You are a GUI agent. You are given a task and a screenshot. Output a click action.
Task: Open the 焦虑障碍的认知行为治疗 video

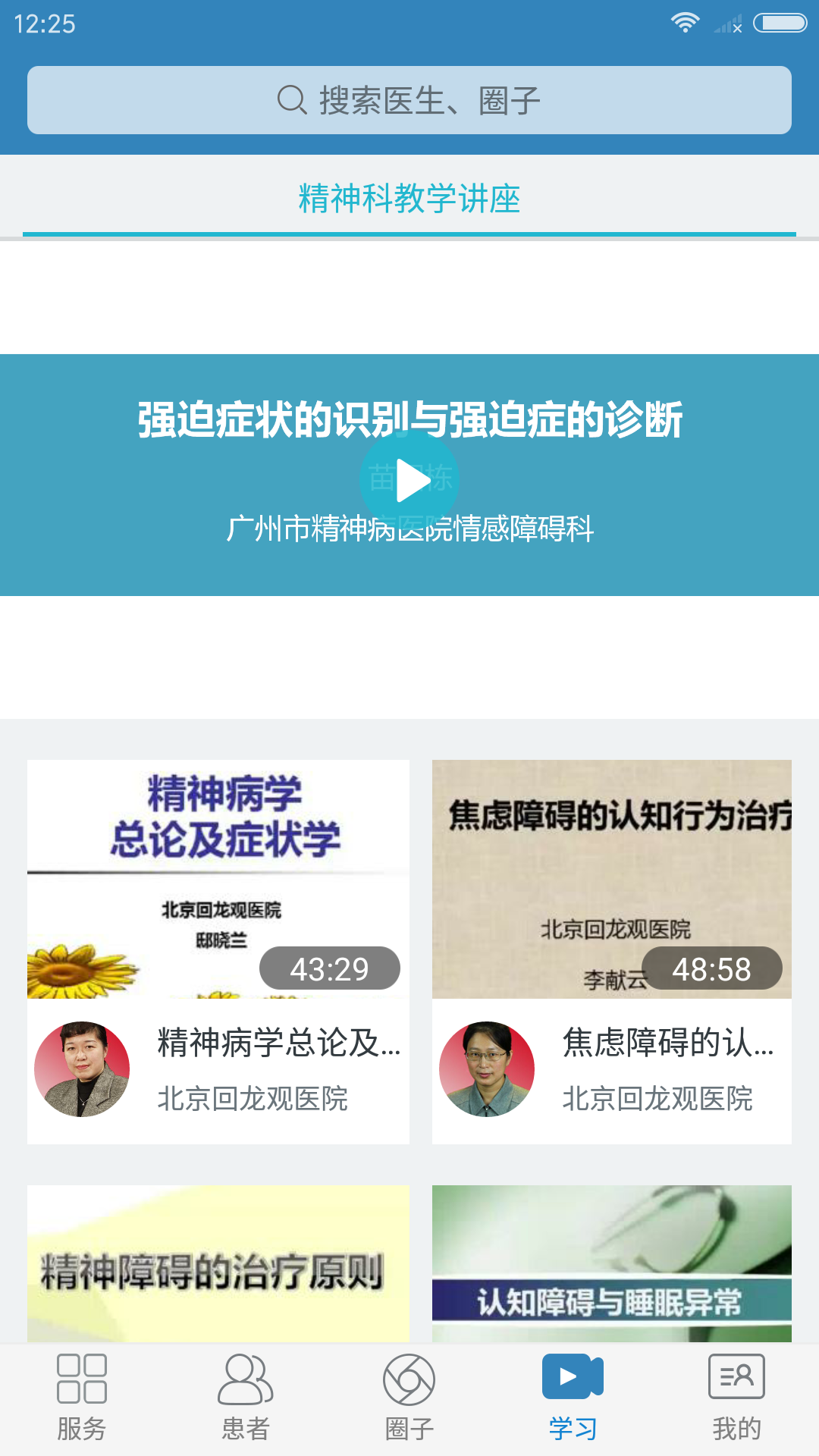coord(611,880)
